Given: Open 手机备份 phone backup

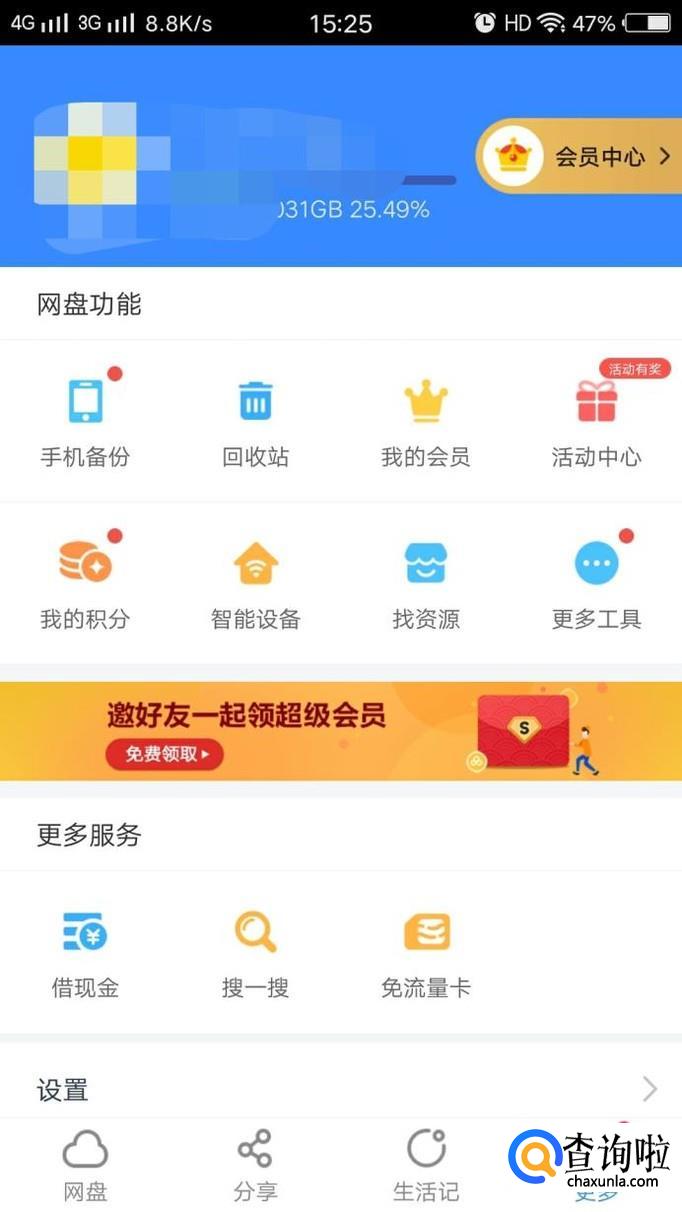Looking at the screenshot, I should (85, 420).
